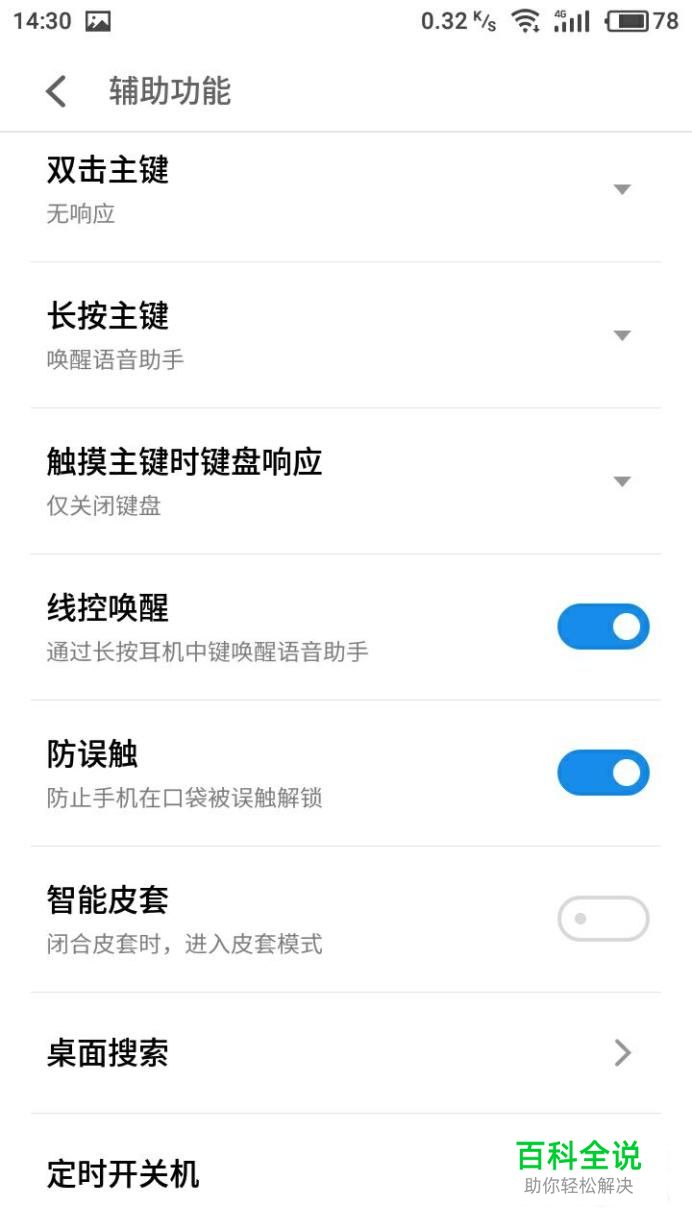Image resolution: width=692 pixels, height=1230 pixels.
Task: Open 定时开关机 settings
Action: pyautogui.click(x=345, y=1172)
